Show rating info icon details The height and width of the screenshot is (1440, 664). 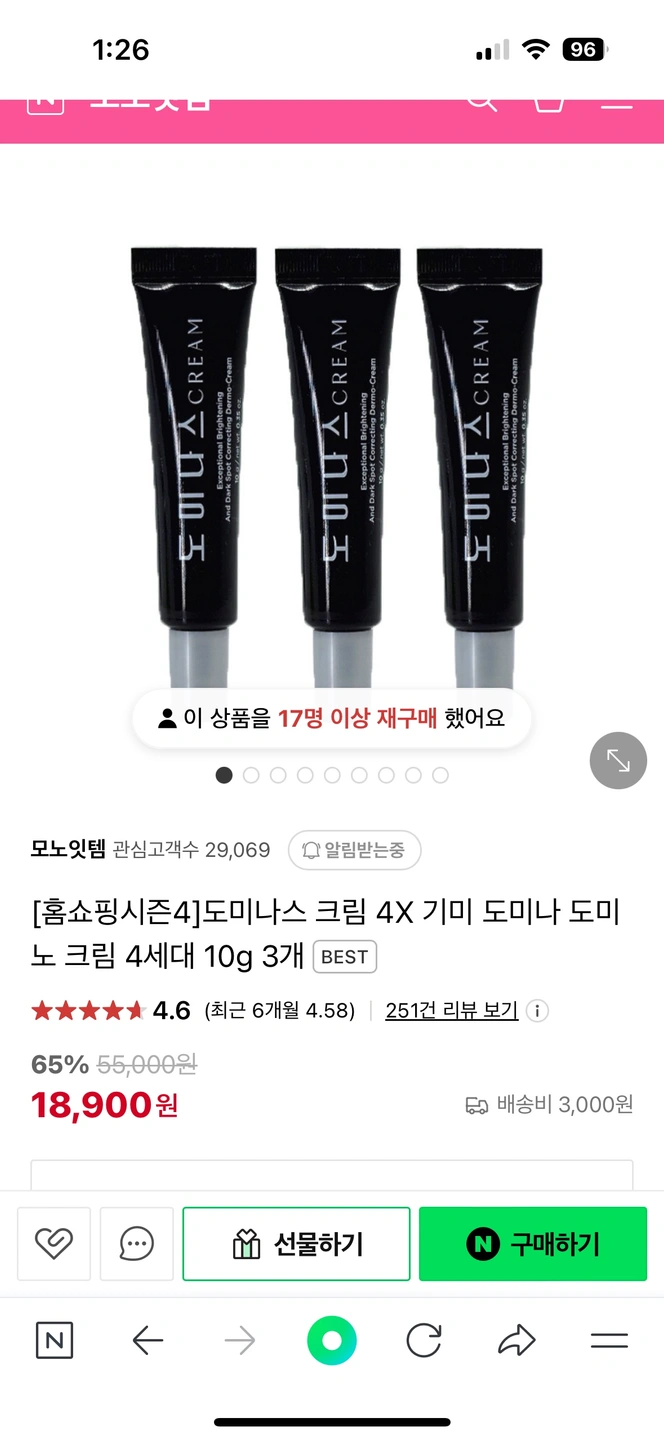(x=537, y=1010)
